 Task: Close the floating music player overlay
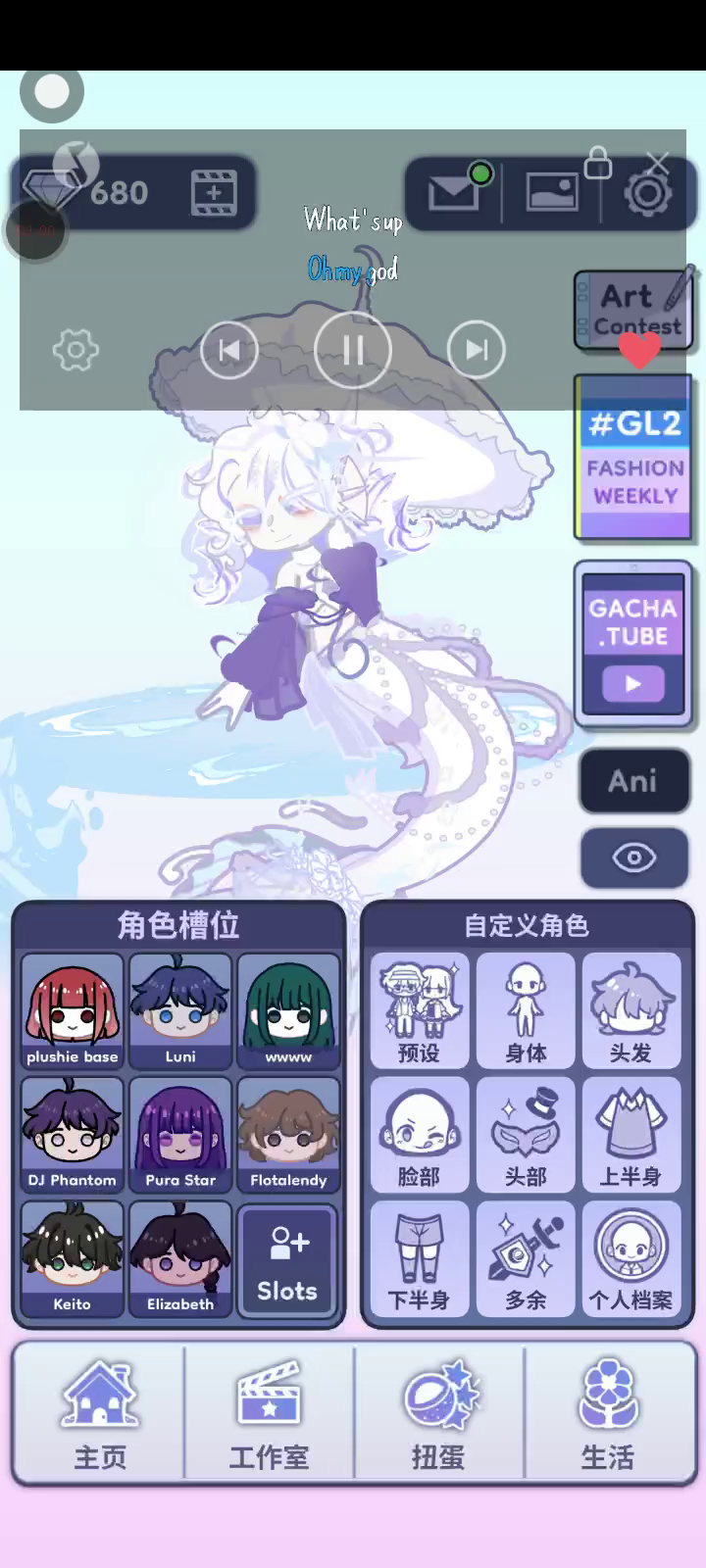point(657,162)
